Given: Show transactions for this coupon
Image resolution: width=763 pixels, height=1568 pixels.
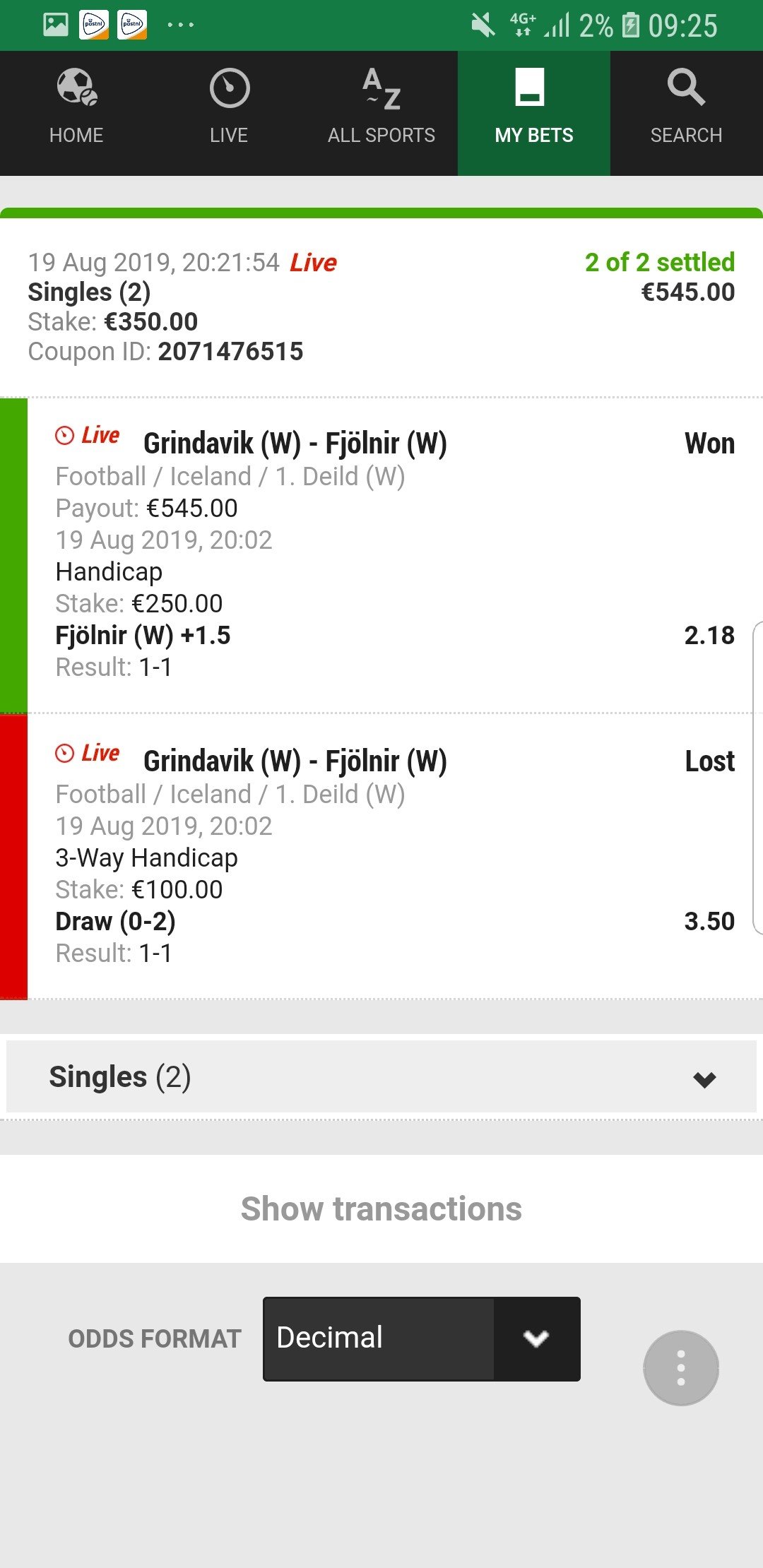Looking at the screenshot, I should click(x=381, y=1208).
